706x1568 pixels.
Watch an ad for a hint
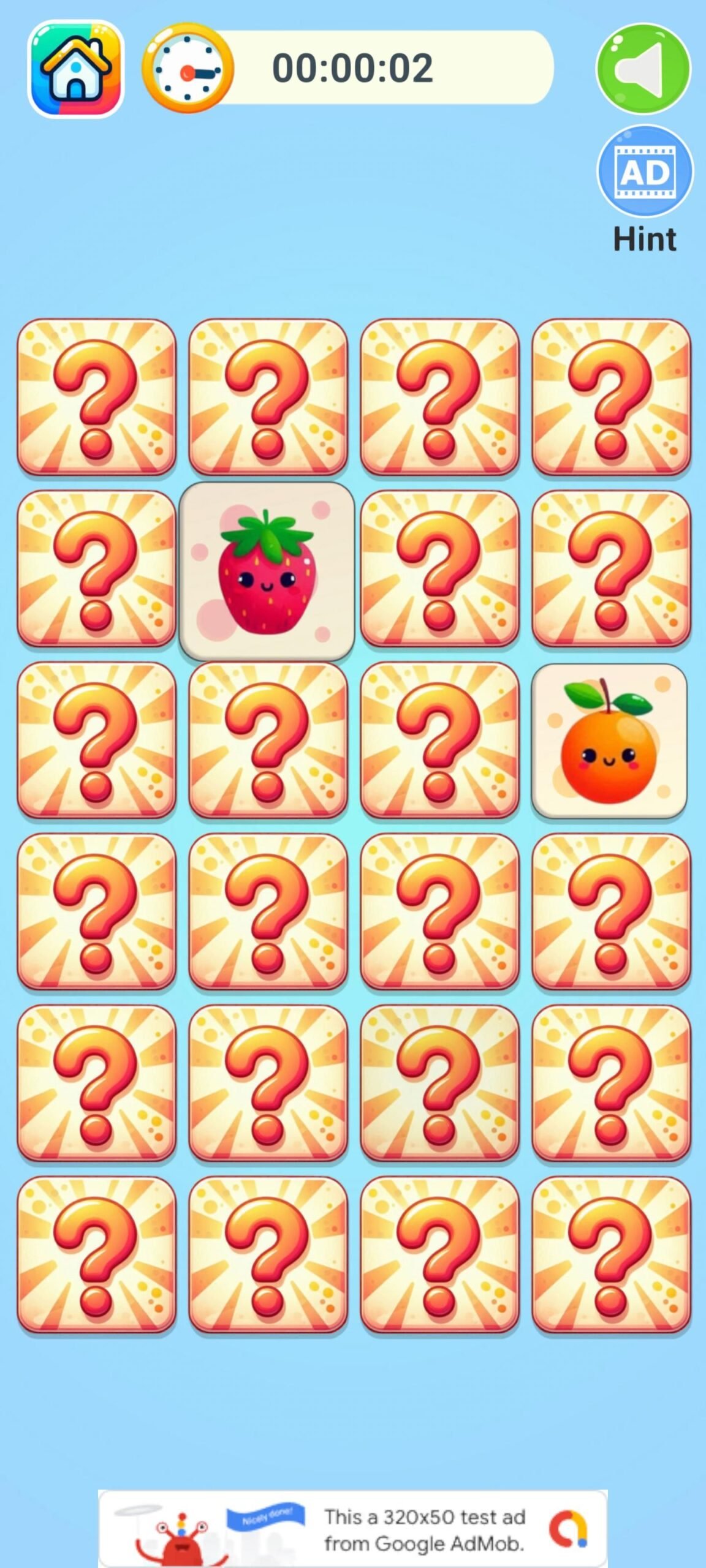[x=645, y=171]
